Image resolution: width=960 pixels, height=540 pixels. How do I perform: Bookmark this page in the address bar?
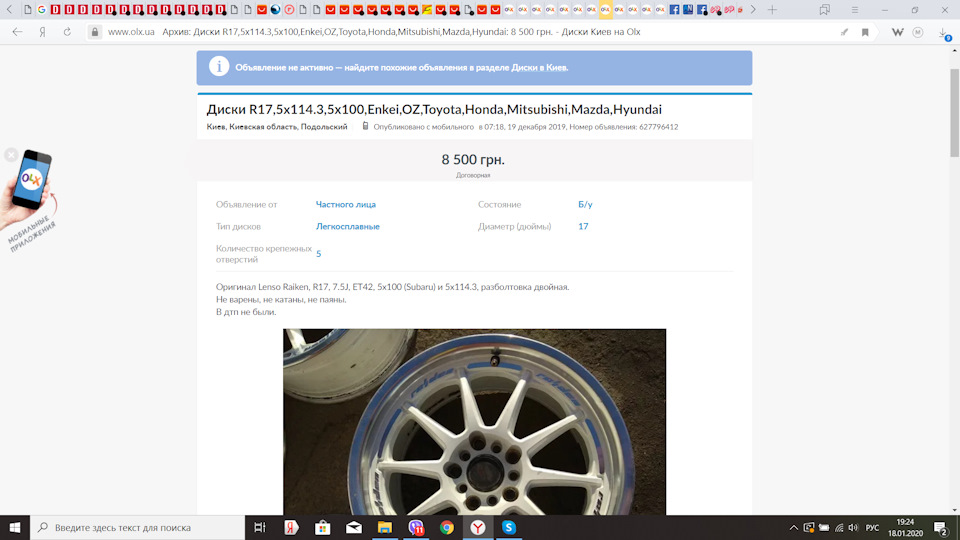865,32
